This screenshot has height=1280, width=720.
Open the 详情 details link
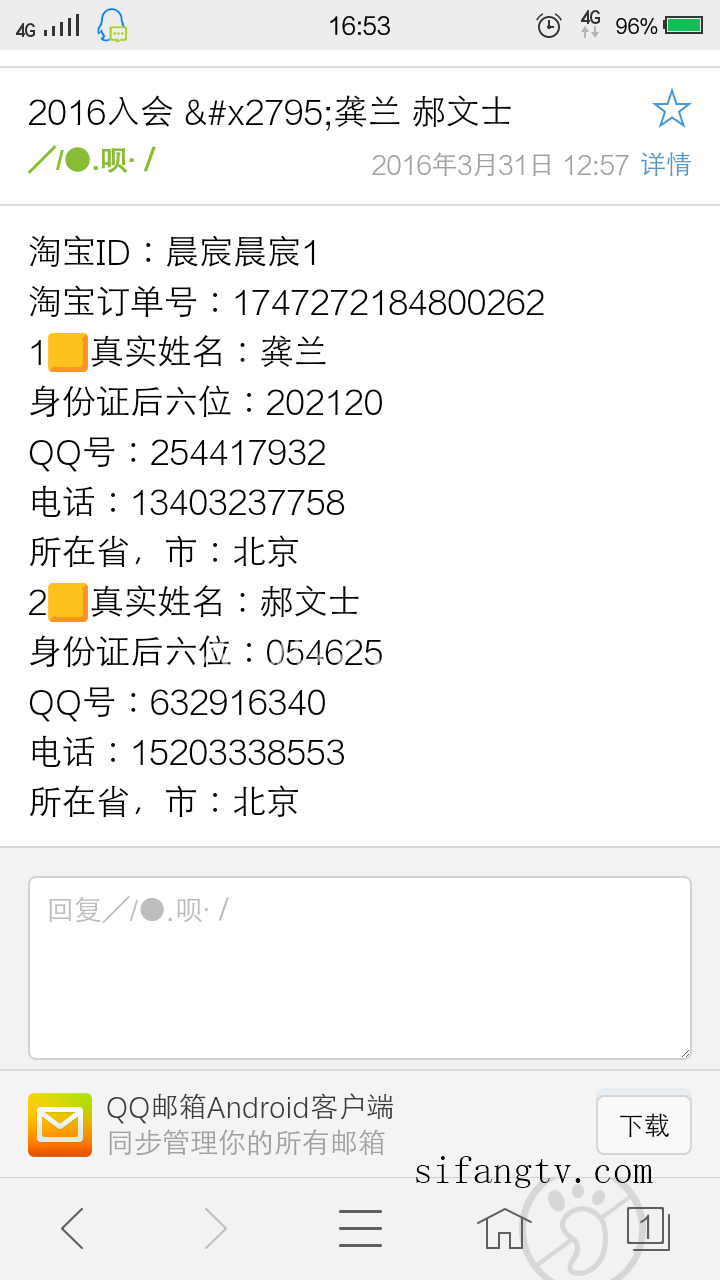(x=666, y=164)
